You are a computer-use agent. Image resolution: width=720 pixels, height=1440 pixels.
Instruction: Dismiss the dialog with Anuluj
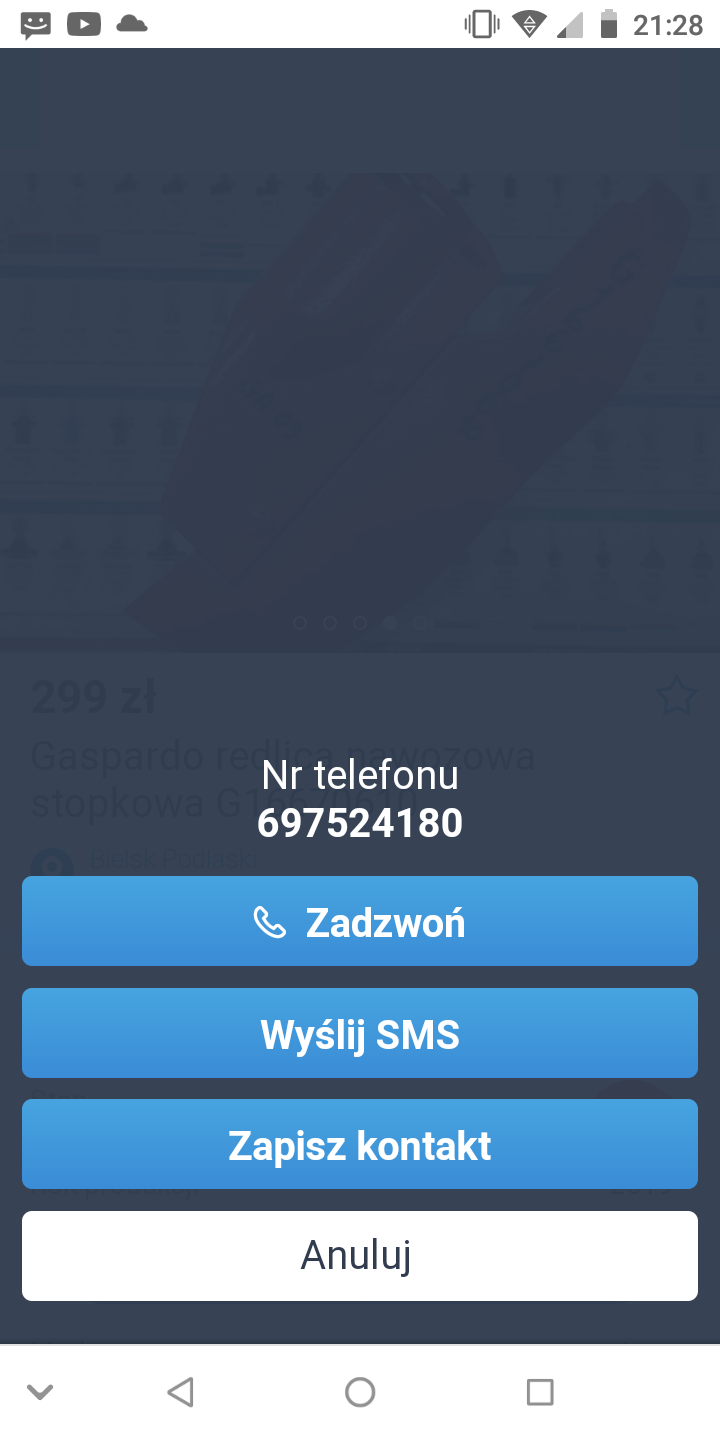[360, 1256]
